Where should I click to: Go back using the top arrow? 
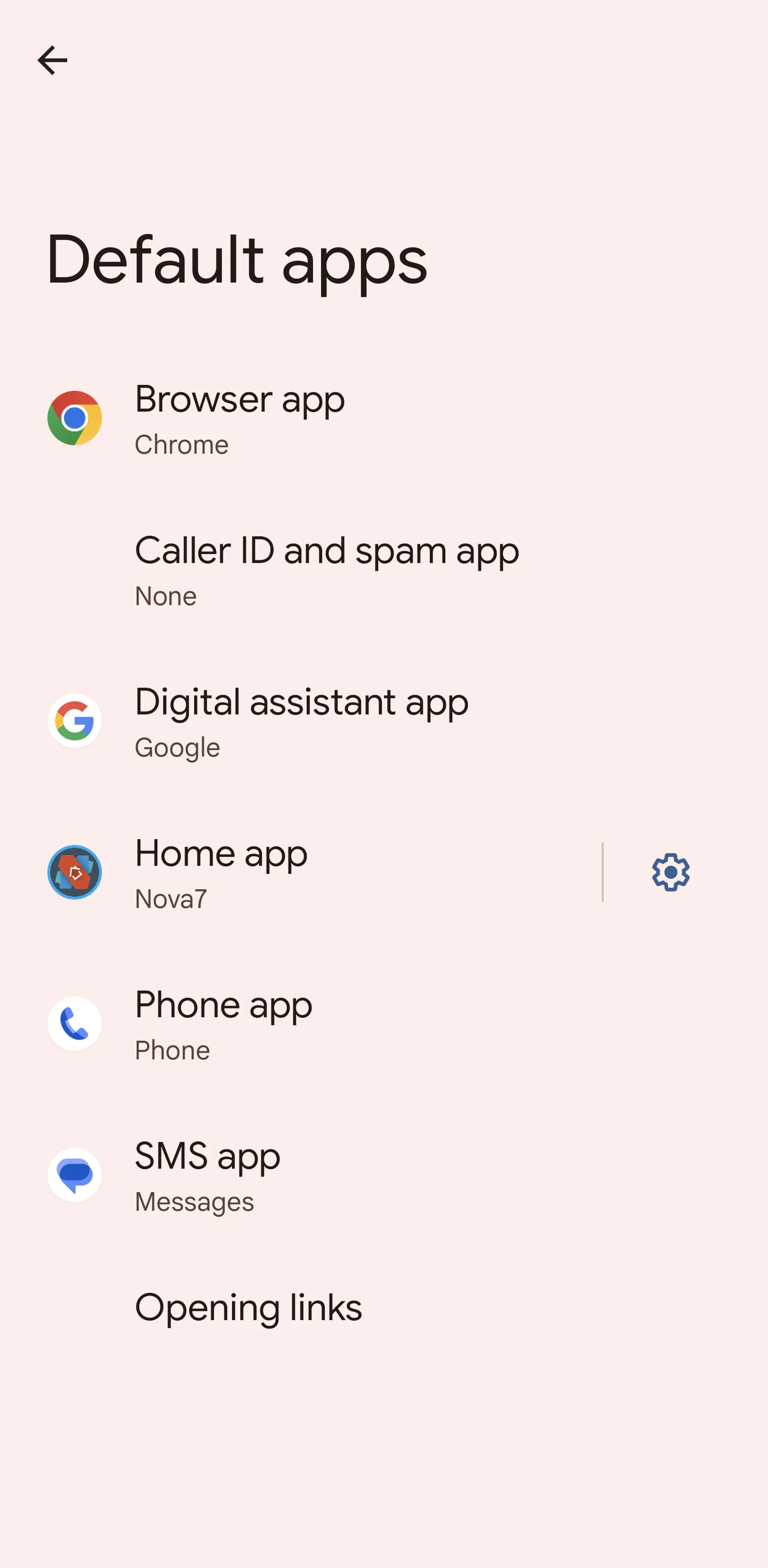point(52,60)
